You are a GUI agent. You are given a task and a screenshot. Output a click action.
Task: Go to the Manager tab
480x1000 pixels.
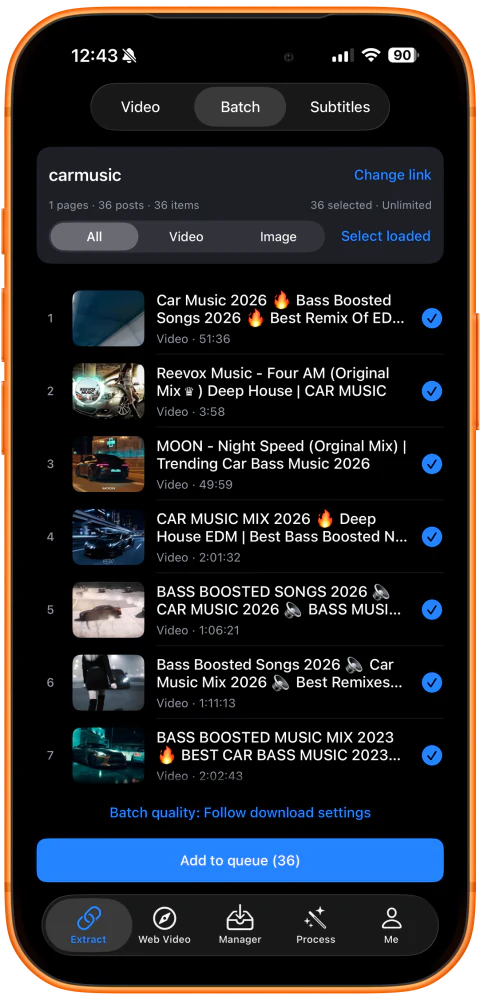240,925
